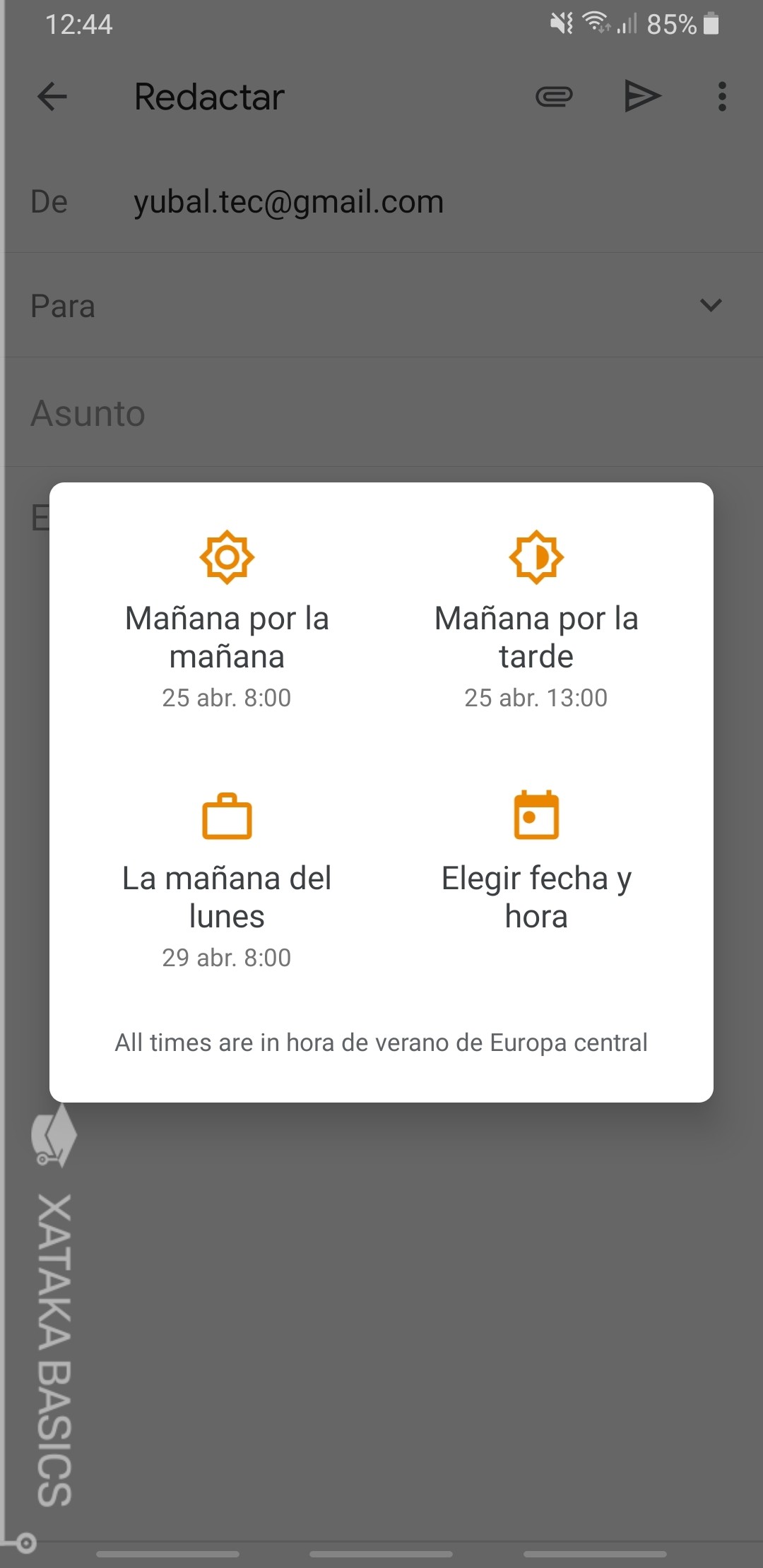Attach a file with the paperclip icon
Screen dimensions: 763x1568
click(555, 97)
